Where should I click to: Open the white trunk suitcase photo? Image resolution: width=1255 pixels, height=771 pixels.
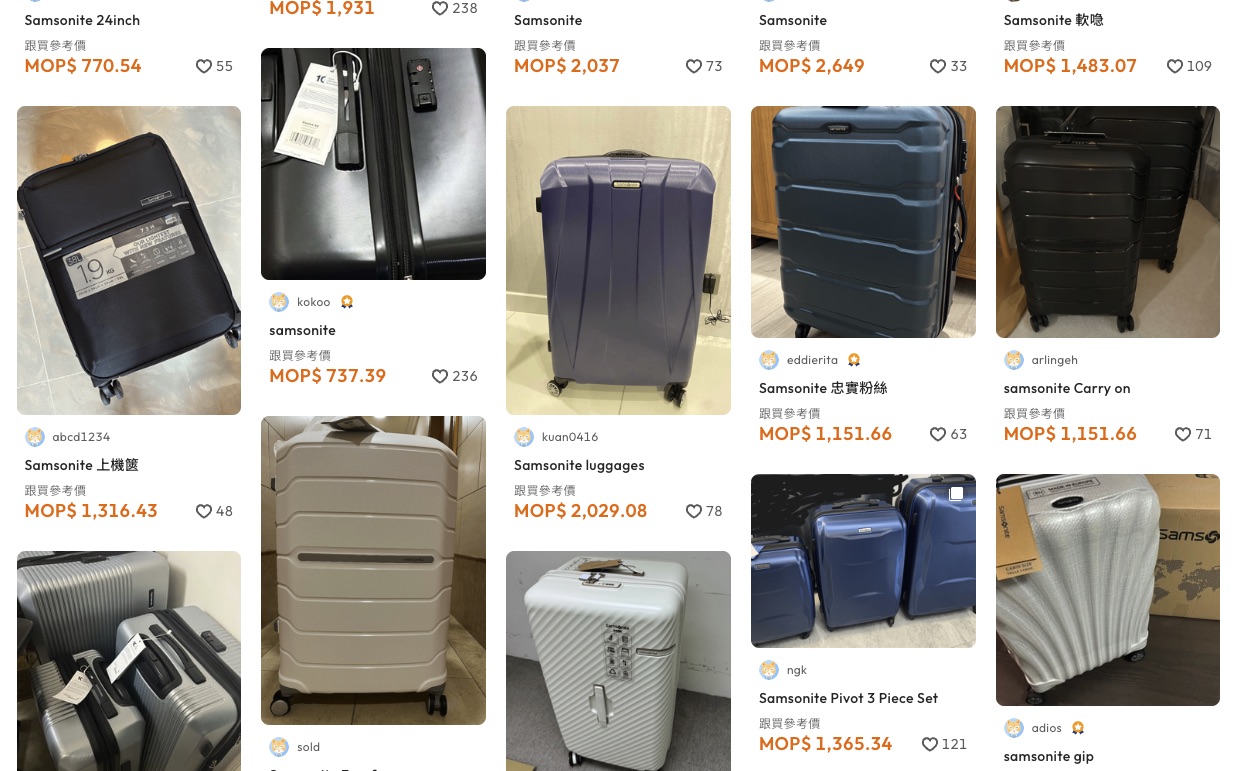(618, 660)
